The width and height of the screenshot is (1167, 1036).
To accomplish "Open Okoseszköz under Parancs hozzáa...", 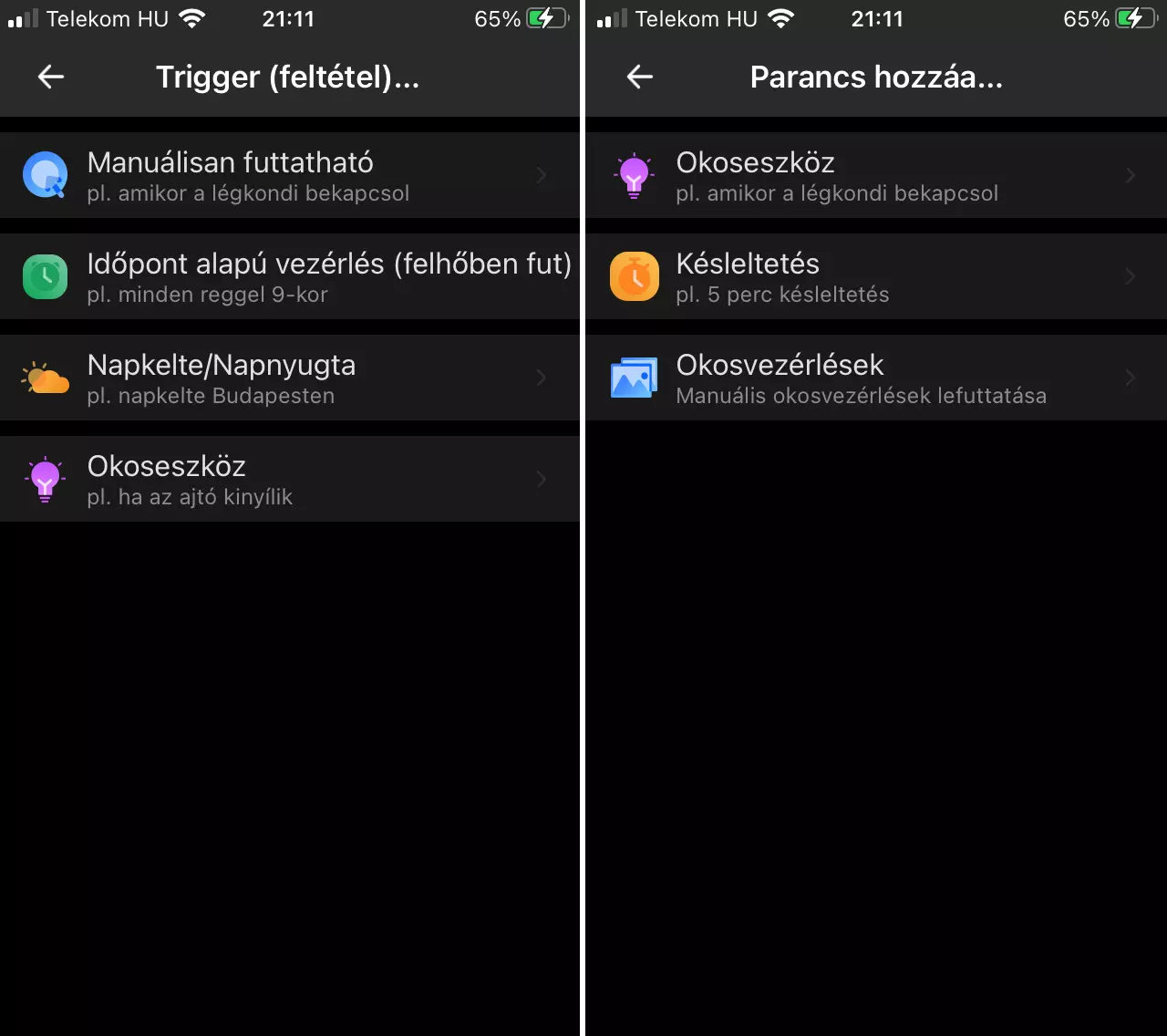I will click(875, 176).
